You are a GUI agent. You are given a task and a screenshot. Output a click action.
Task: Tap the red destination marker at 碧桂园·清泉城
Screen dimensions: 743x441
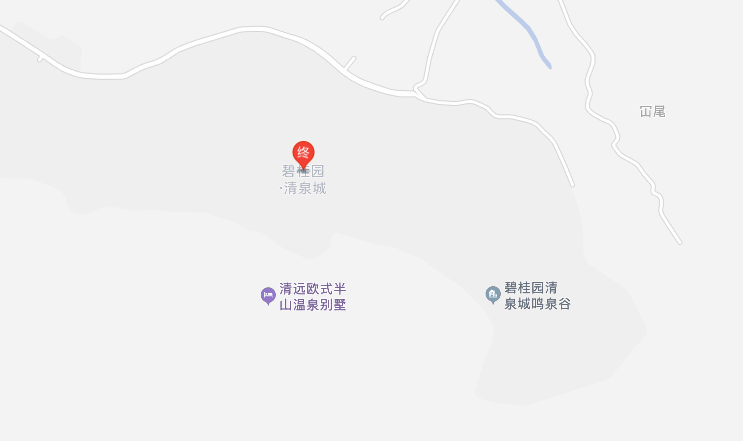coord(303,153)
